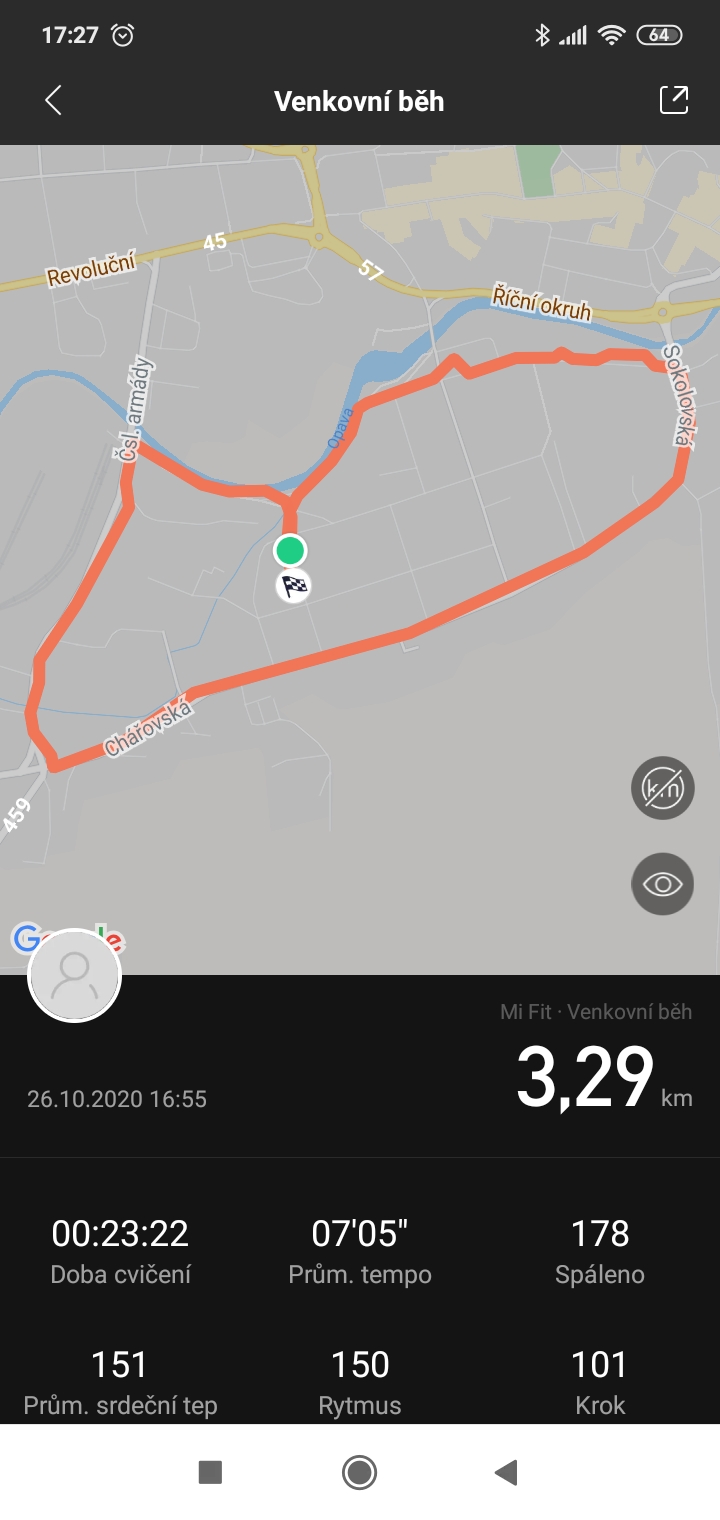Hide the map with the eye icon

click(x=662, y=884)
